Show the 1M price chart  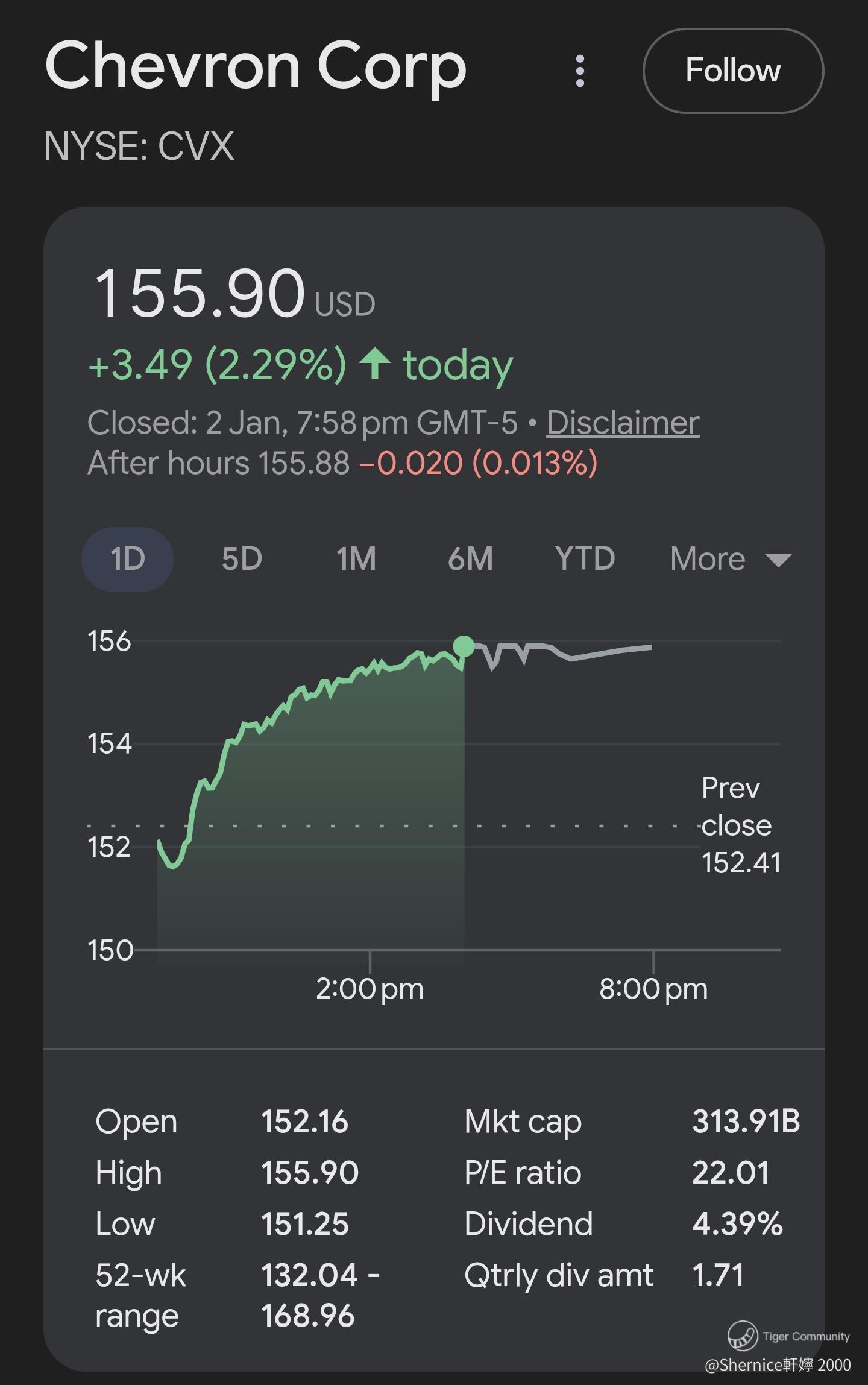(x=356, y=559)
